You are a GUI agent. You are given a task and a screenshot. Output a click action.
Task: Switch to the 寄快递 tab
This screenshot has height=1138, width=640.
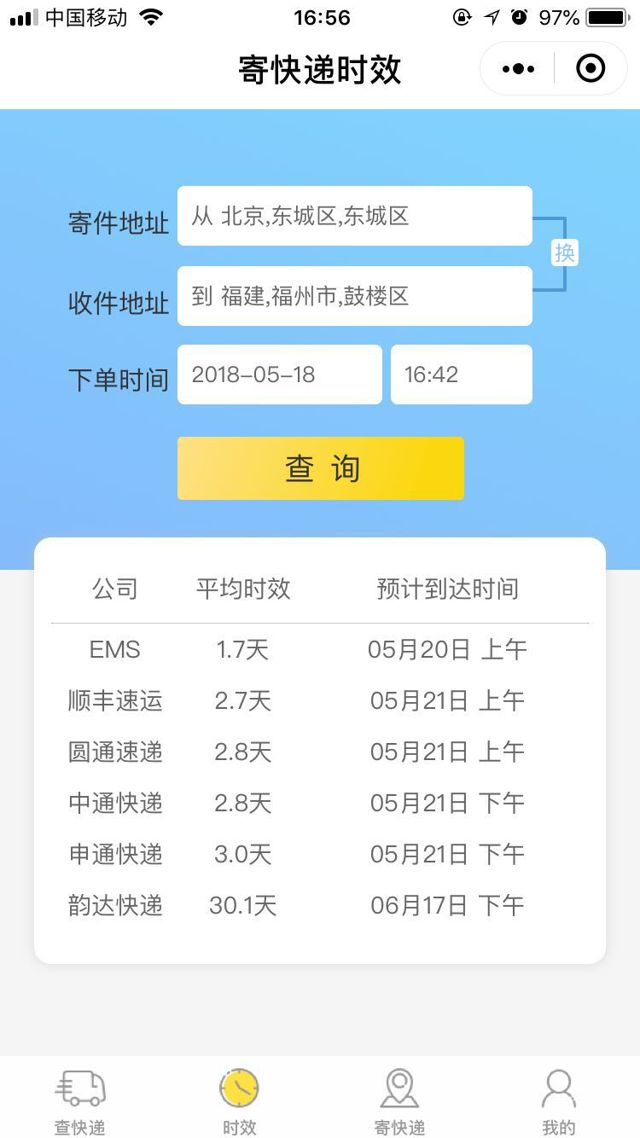click(x=399, y=1100)
